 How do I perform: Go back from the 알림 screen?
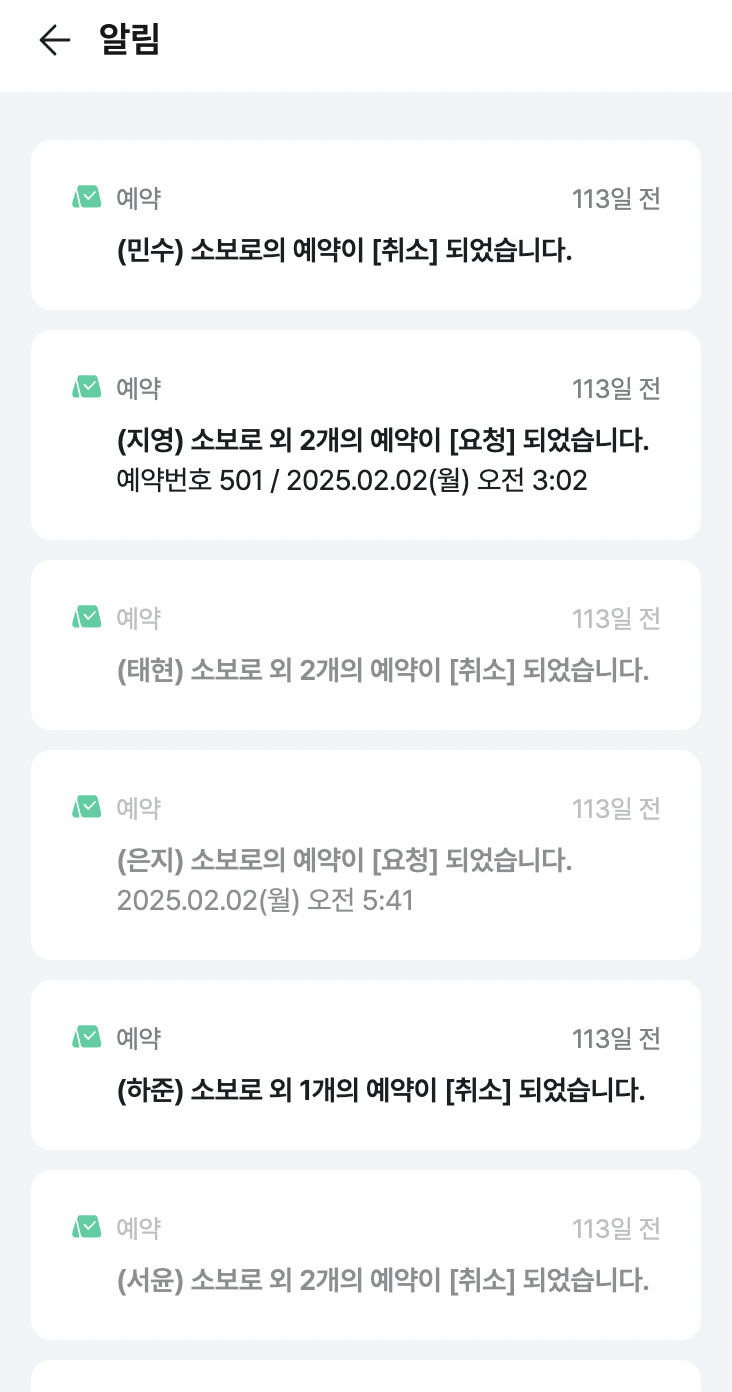(54, 40)
